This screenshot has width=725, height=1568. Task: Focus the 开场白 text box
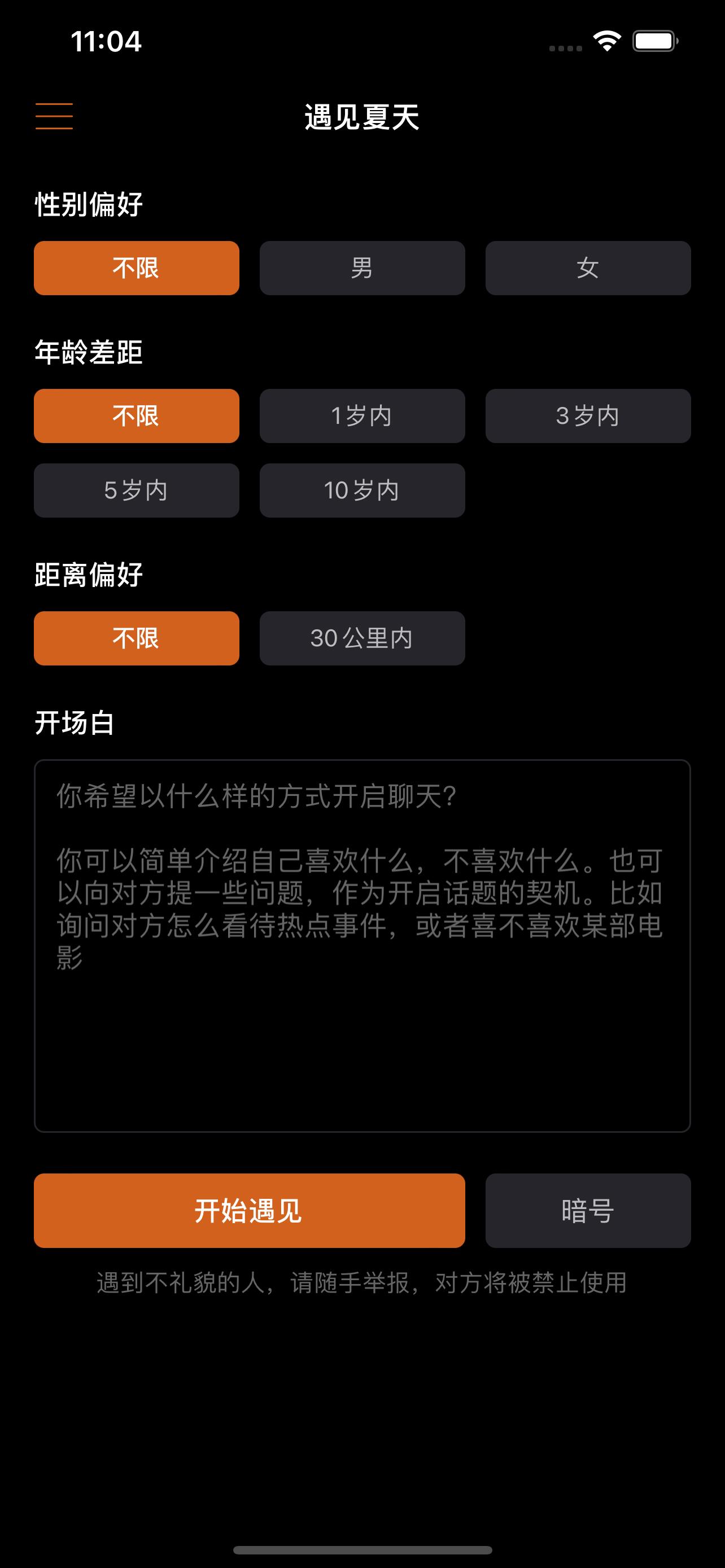pyautogui.click(x=362, y=945)
